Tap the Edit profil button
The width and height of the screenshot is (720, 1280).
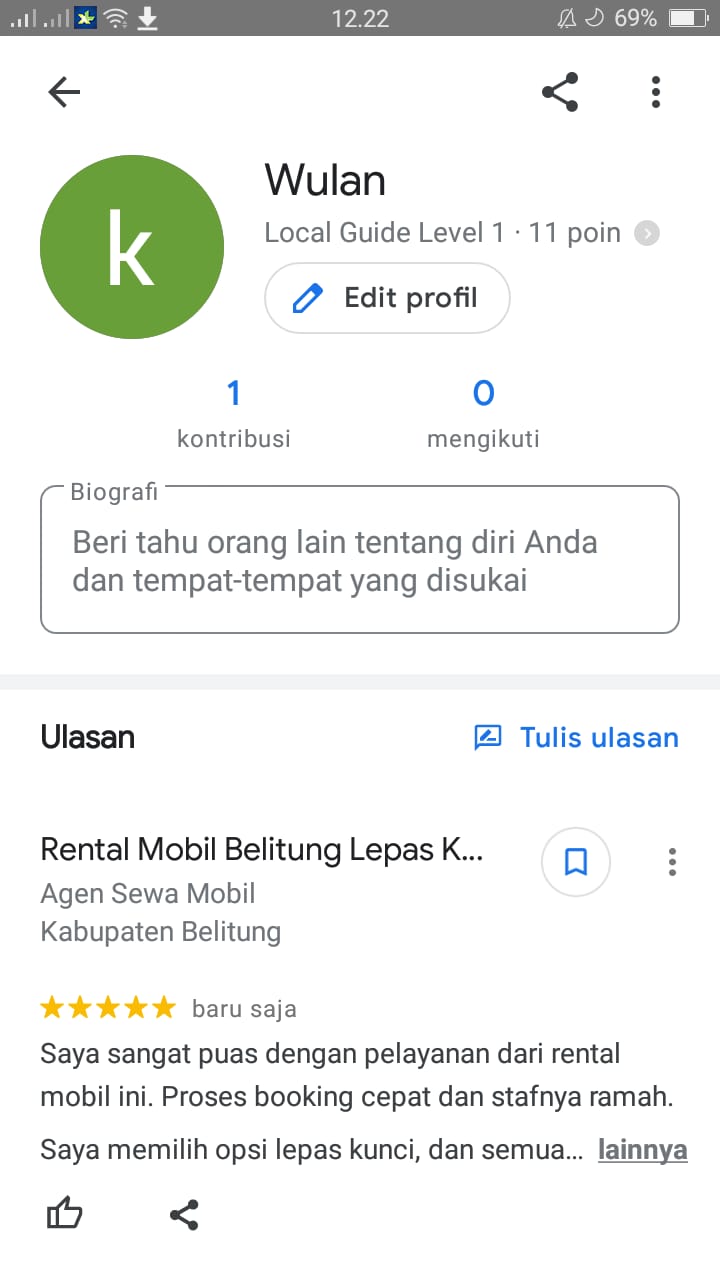(387, 298)
